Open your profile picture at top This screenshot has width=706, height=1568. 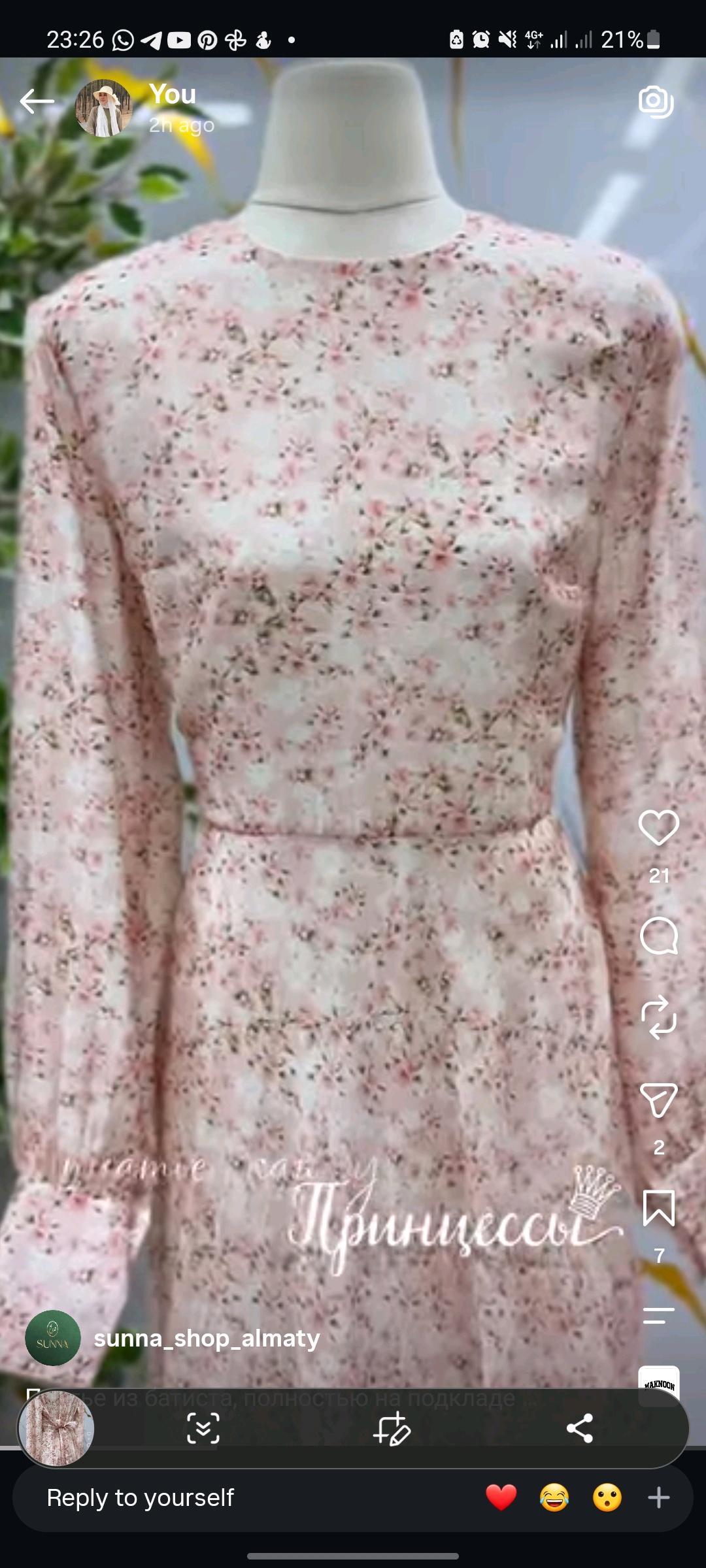104,108
